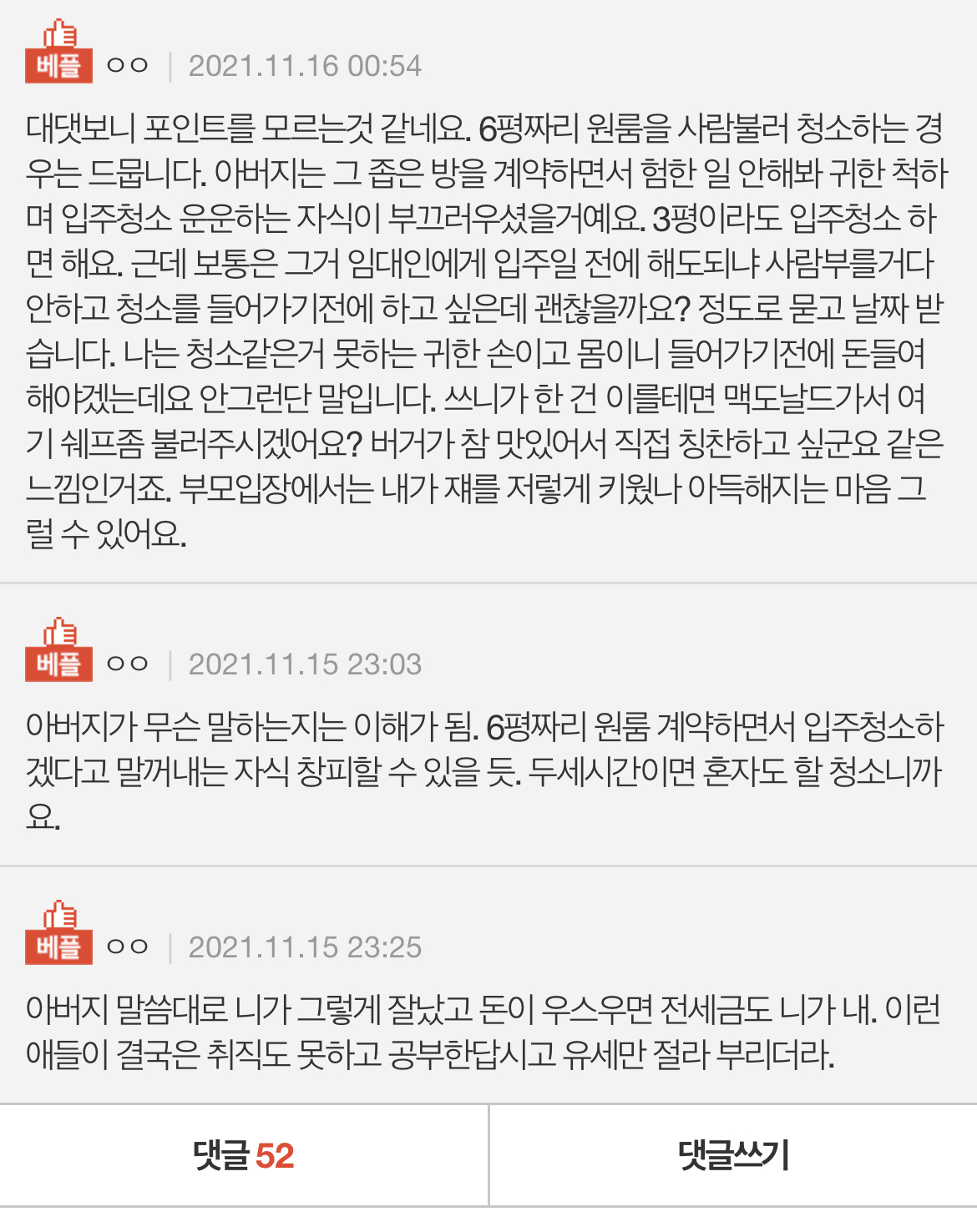Open the 댓글 52 comments list

243,1156
